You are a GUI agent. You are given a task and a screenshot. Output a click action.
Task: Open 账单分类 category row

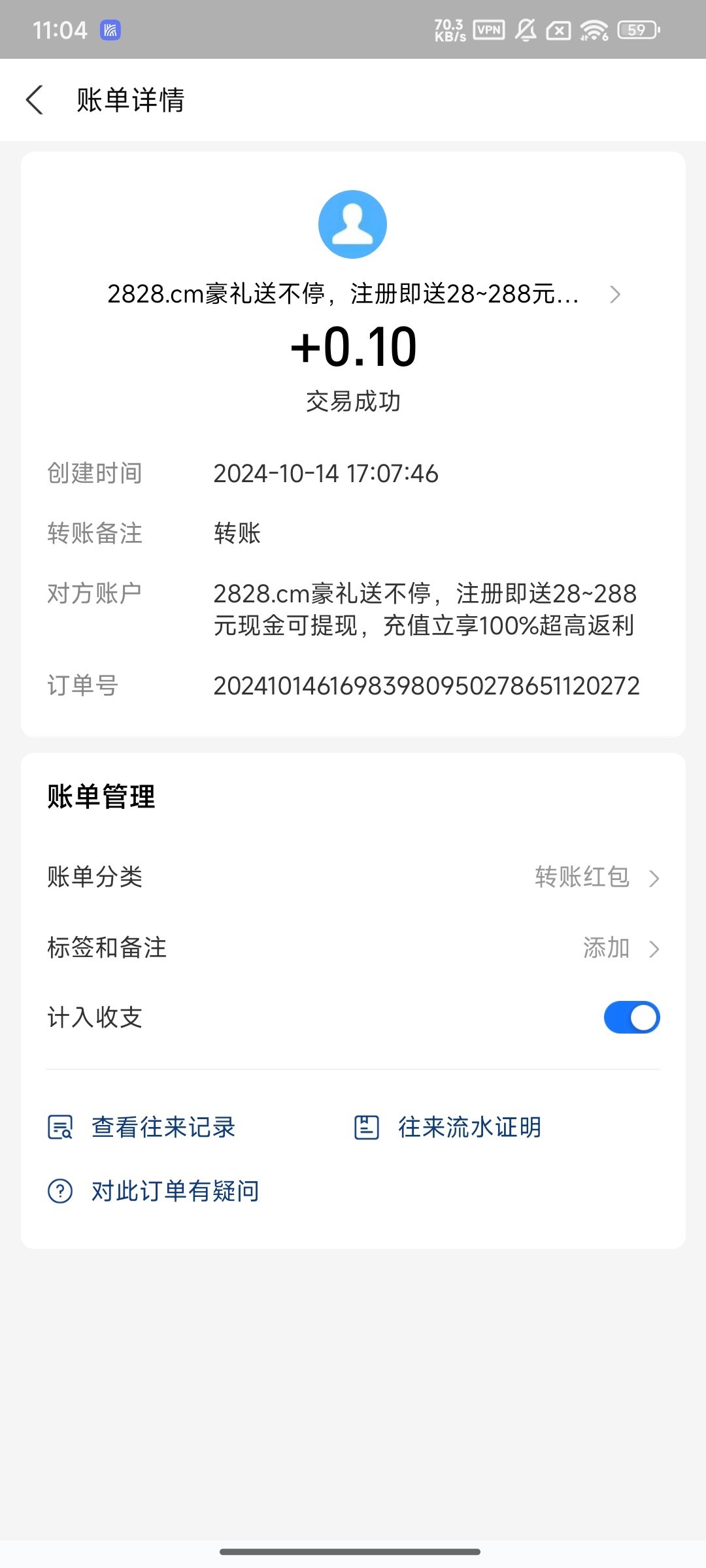(x=353, y=877)
